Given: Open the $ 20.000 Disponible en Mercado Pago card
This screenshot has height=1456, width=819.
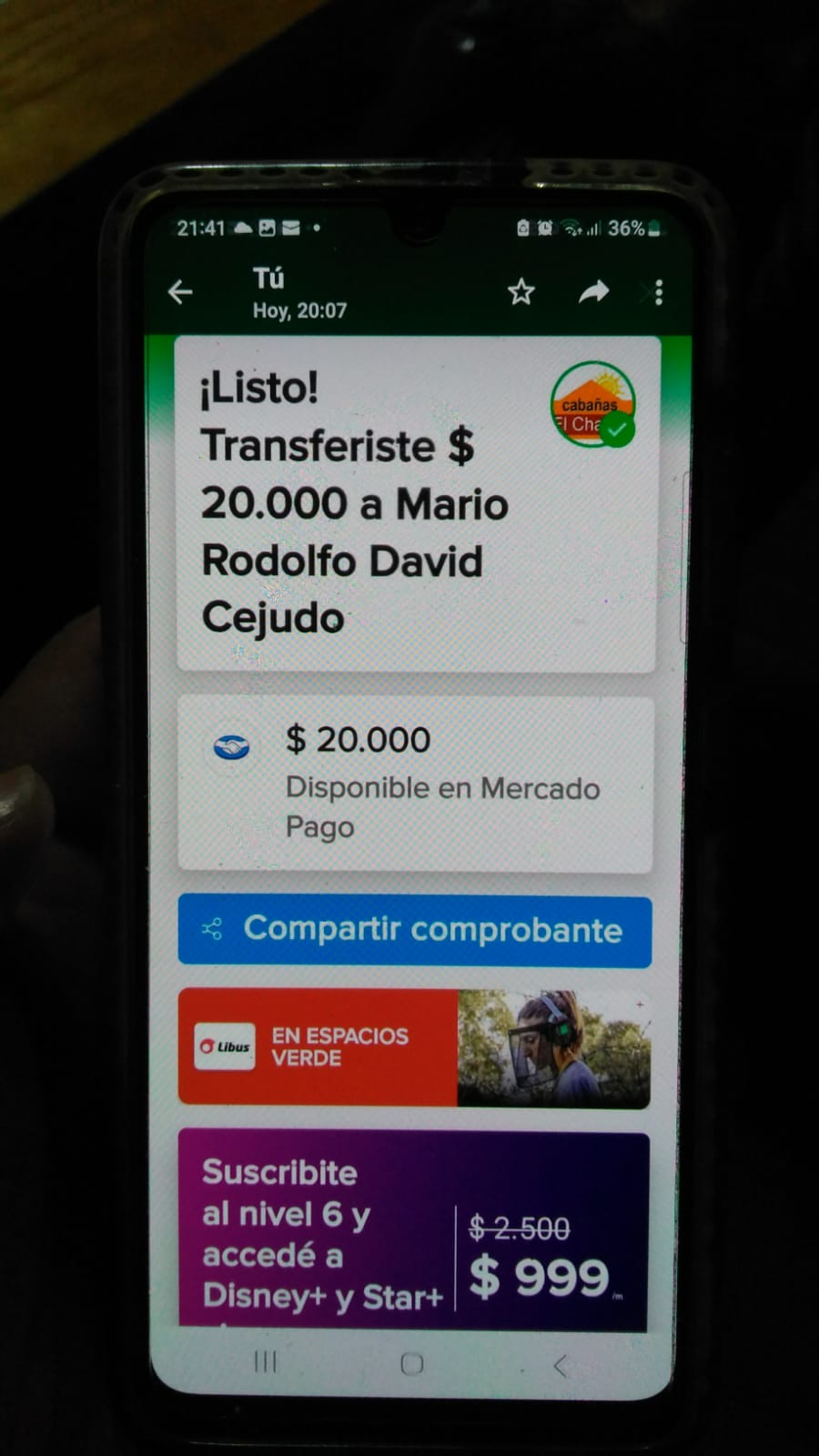Looking at the screenshot, I should click(415, 784).
